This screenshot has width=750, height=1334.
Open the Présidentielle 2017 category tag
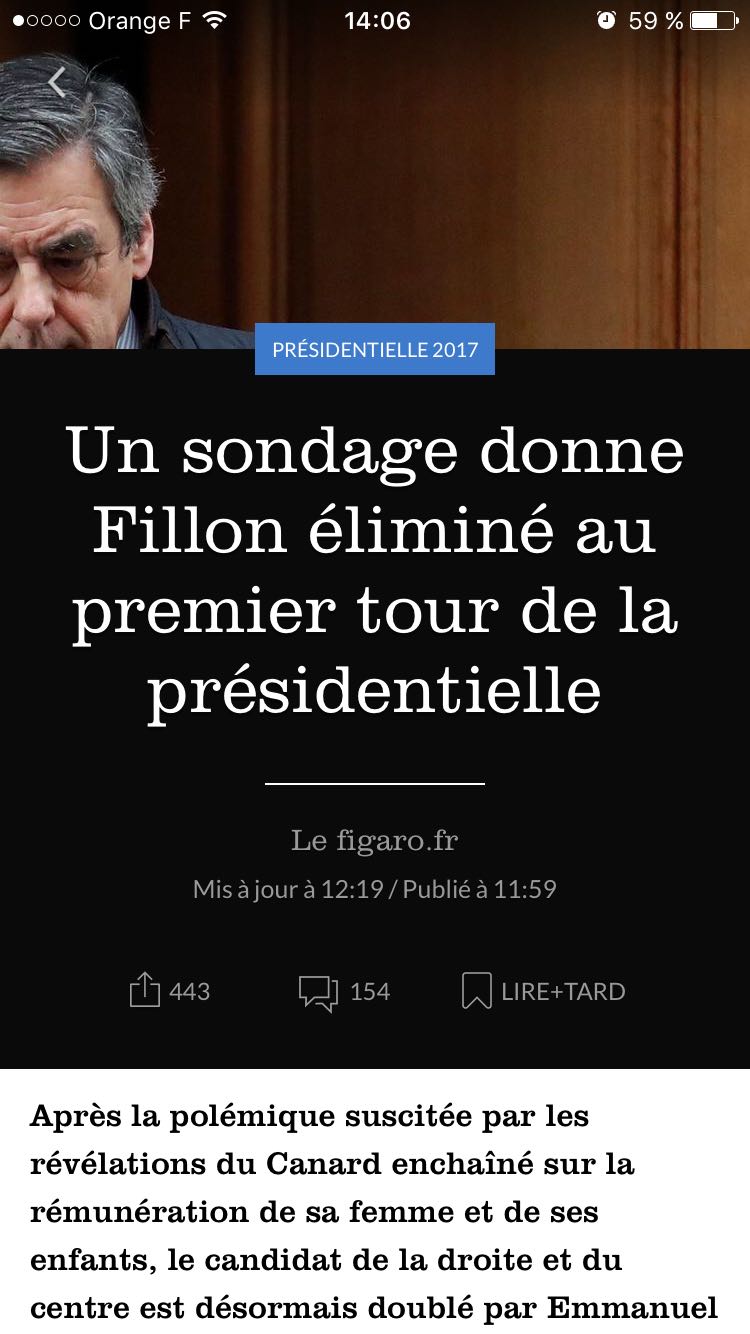point(375,350)
